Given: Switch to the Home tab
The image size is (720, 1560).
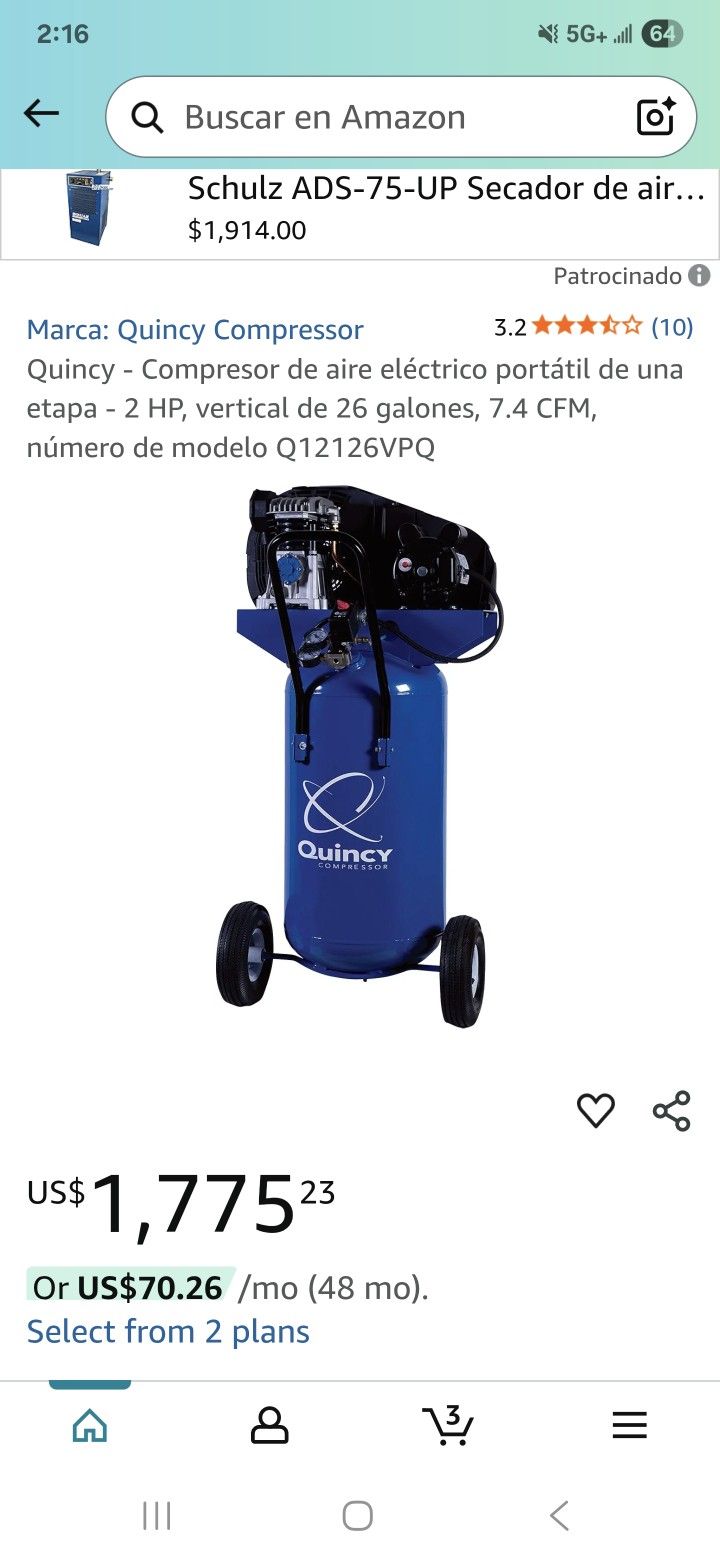Looking at the screenshot, I should click(x=90, y=1425).
